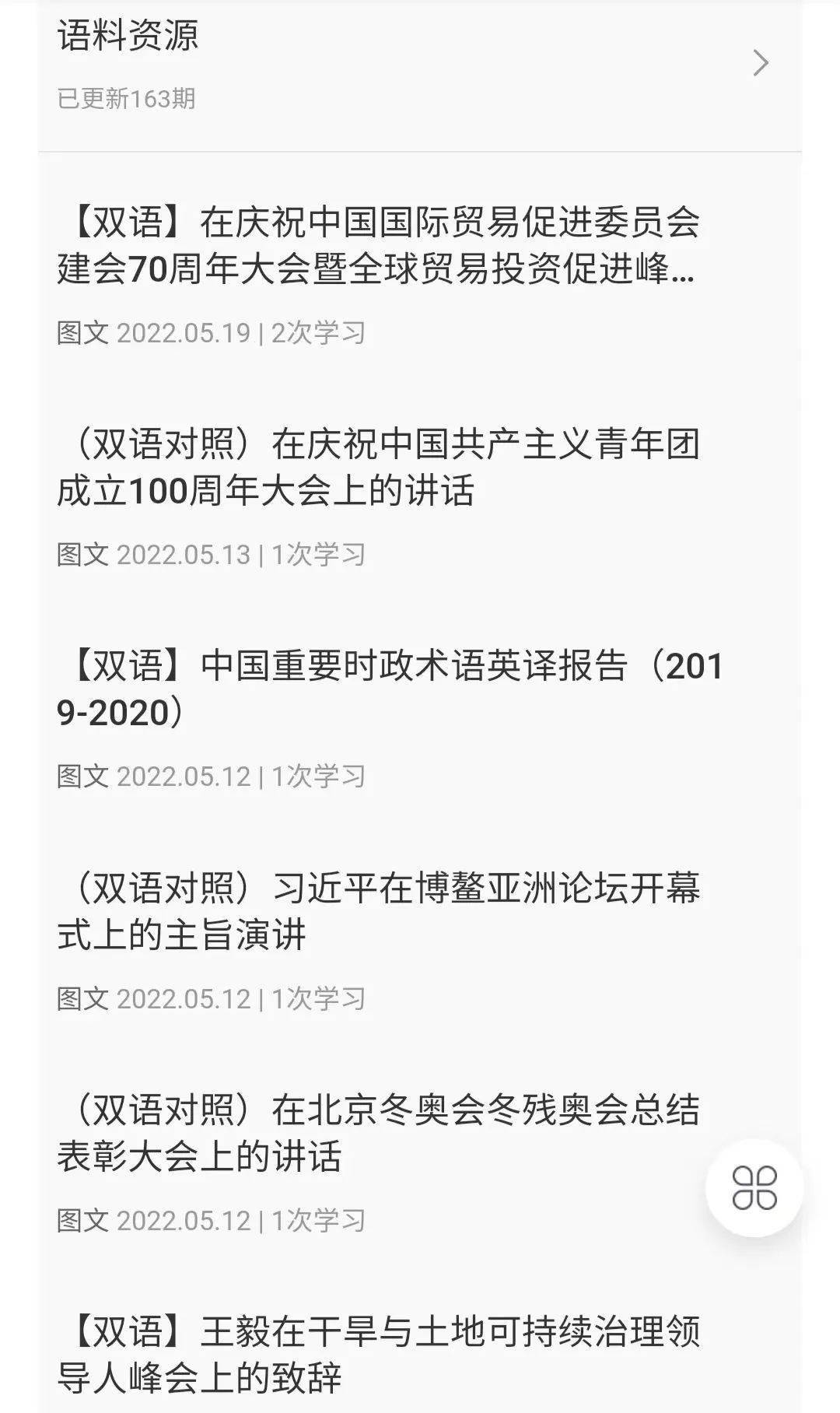Open the 博鳌亚洲论坛开幕式主旨演讲 article
840x1413 pixels.
(x=377, y=911)
